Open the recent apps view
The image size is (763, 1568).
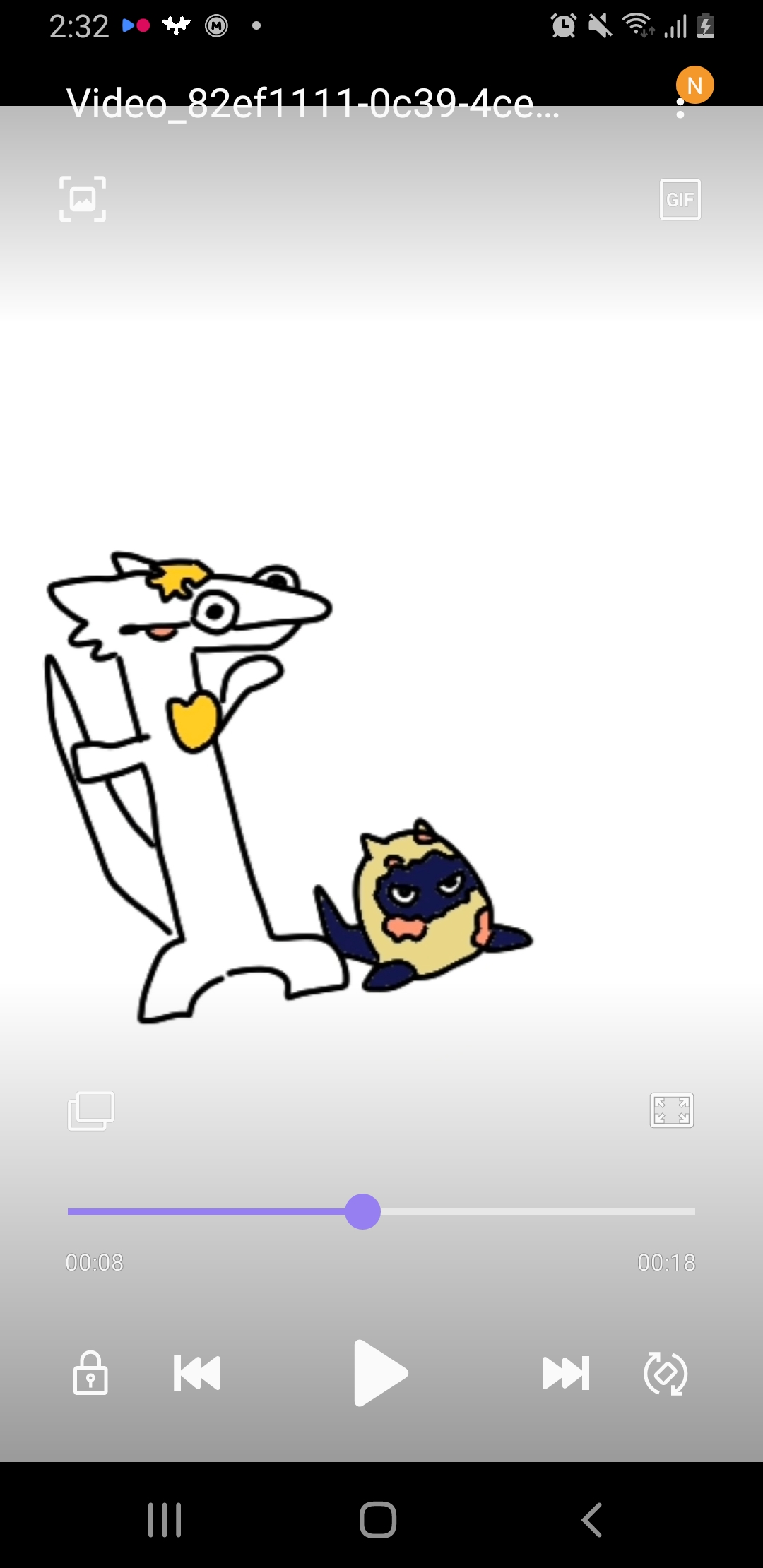[165, 1520]
